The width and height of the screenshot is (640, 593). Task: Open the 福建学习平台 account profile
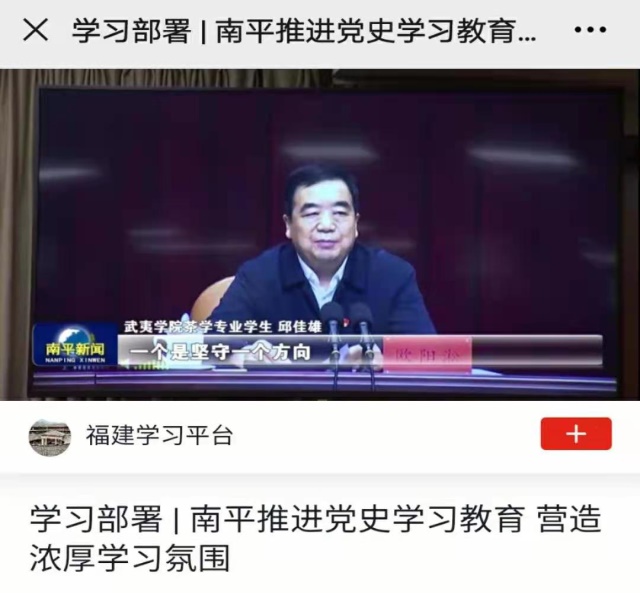(159, 435)
